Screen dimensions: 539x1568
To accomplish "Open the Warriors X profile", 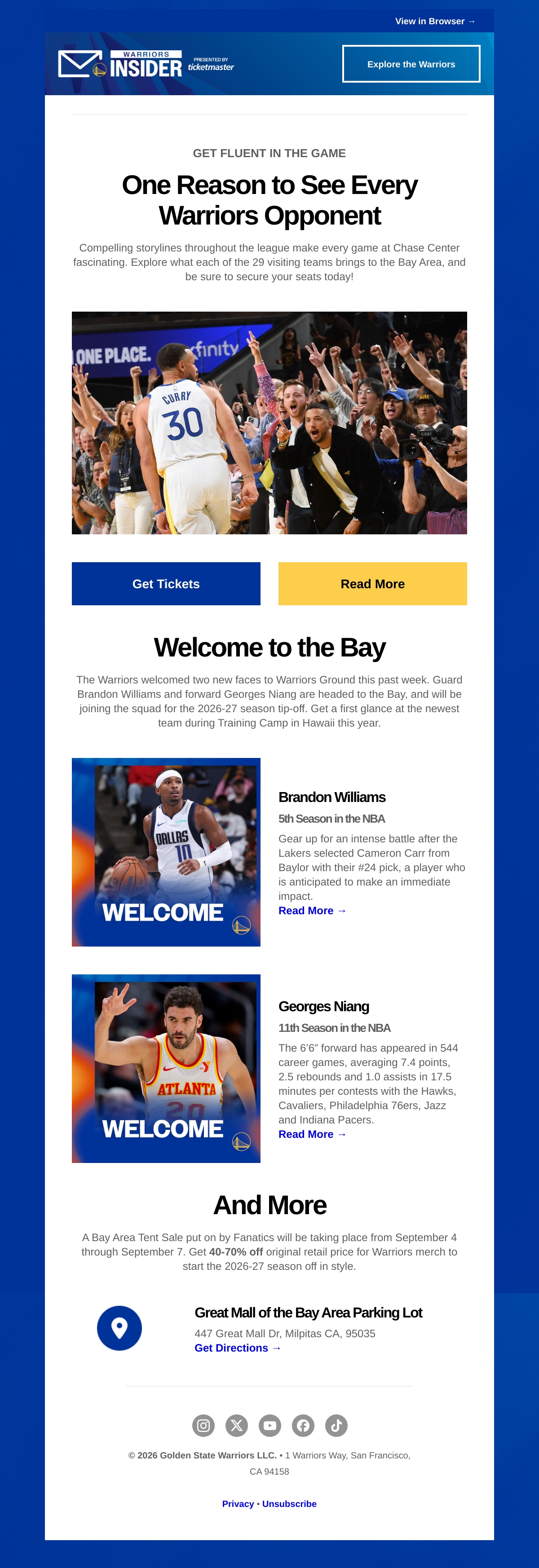I will 237,1425.
